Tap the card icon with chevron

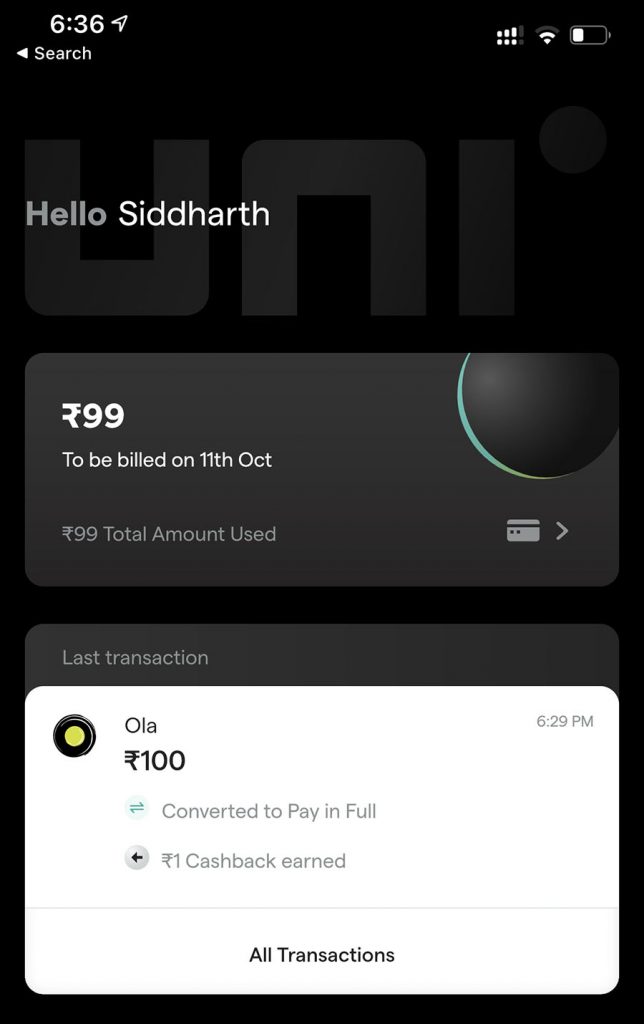(537, 532)
